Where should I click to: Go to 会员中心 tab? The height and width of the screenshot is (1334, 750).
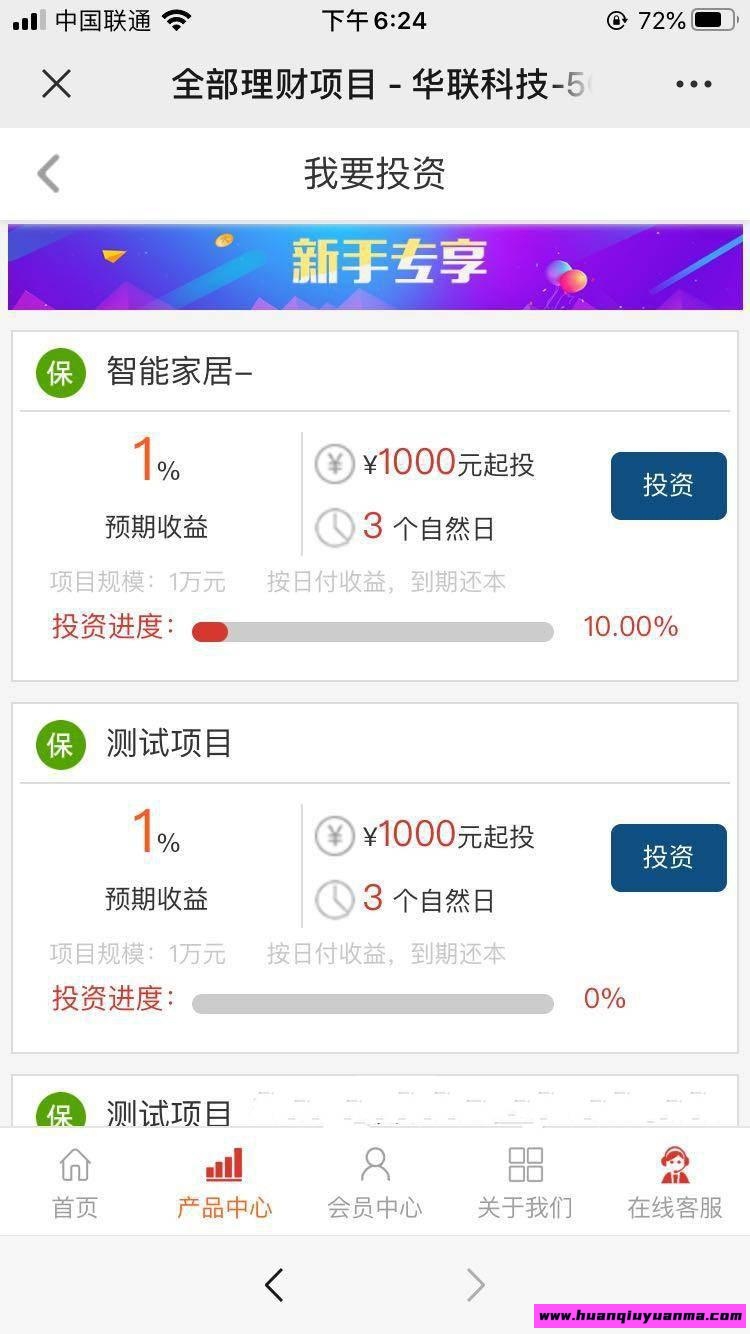tap(375, 1183)
